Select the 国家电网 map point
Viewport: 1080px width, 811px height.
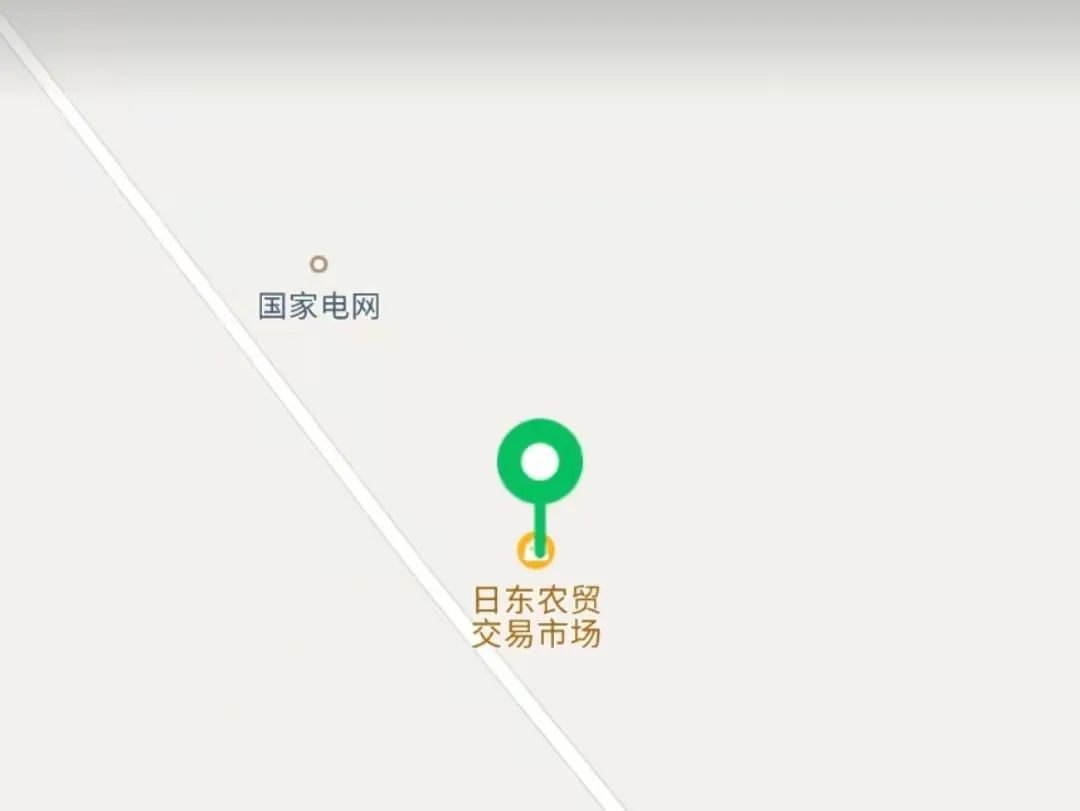click(x=318, y=265)
